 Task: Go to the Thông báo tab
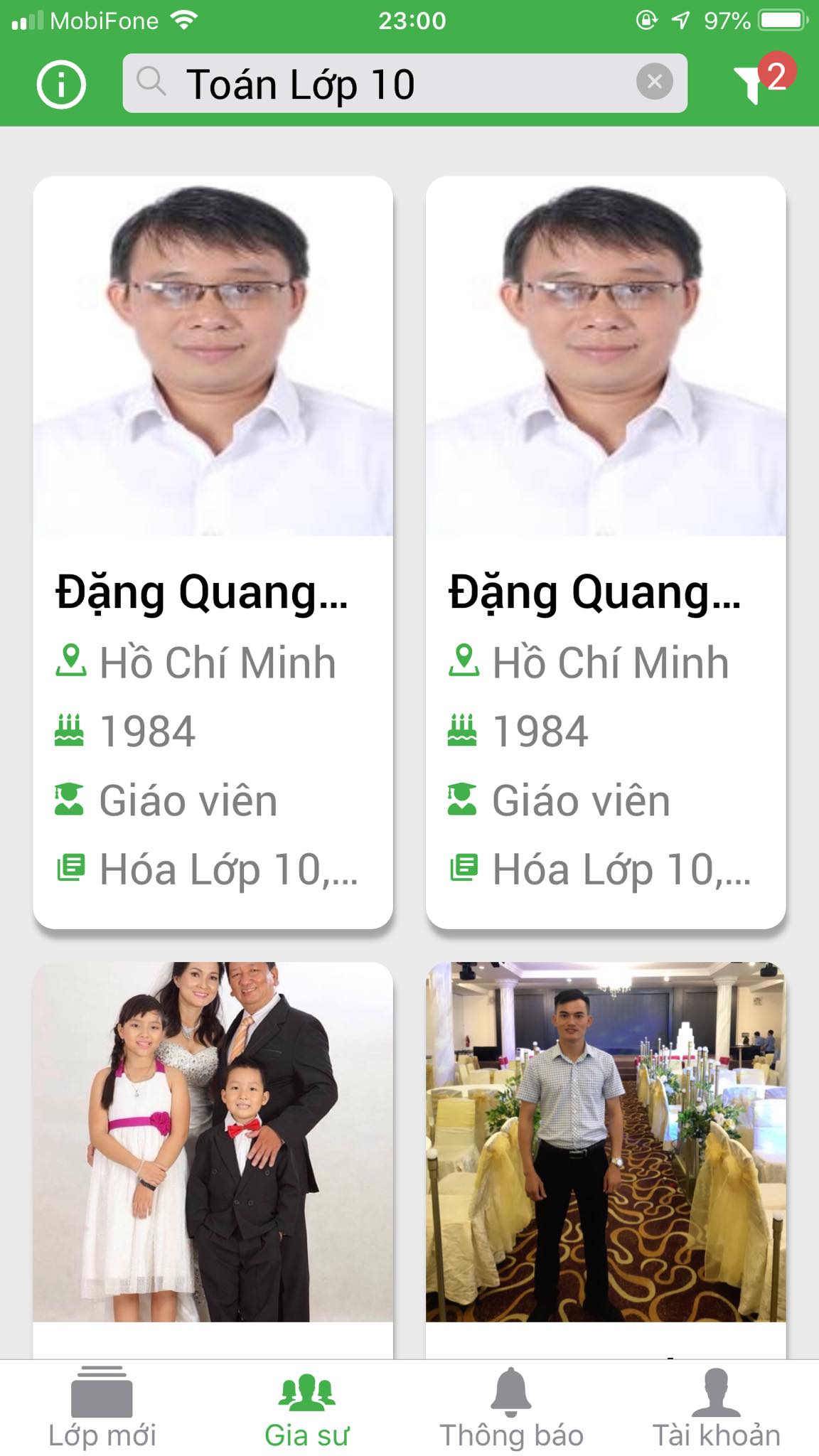point(511,1408)
